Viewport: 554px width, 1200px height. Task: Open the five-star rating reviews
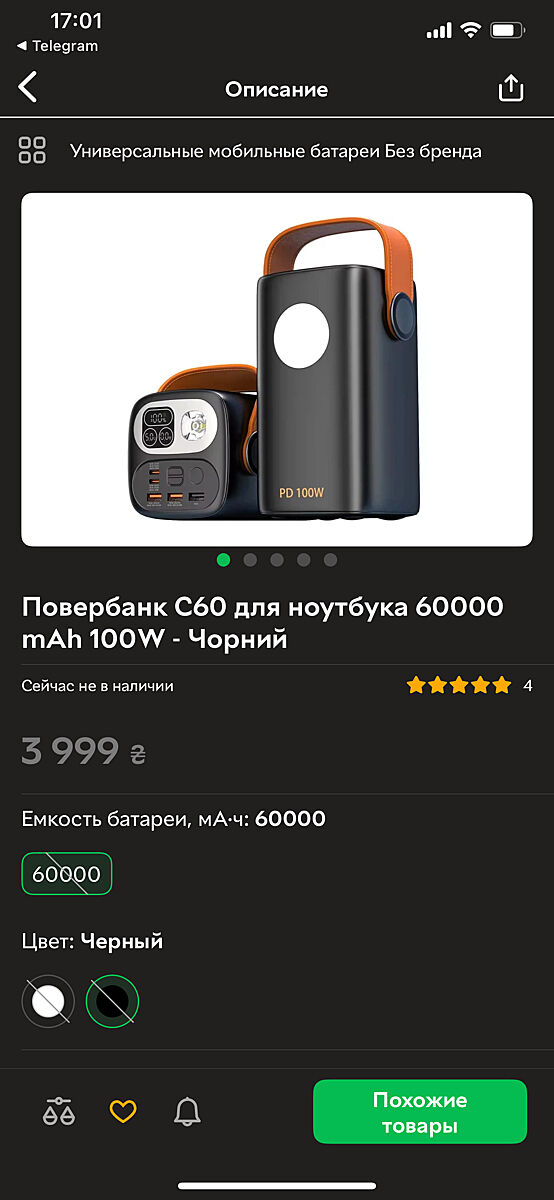coord(469,686)
